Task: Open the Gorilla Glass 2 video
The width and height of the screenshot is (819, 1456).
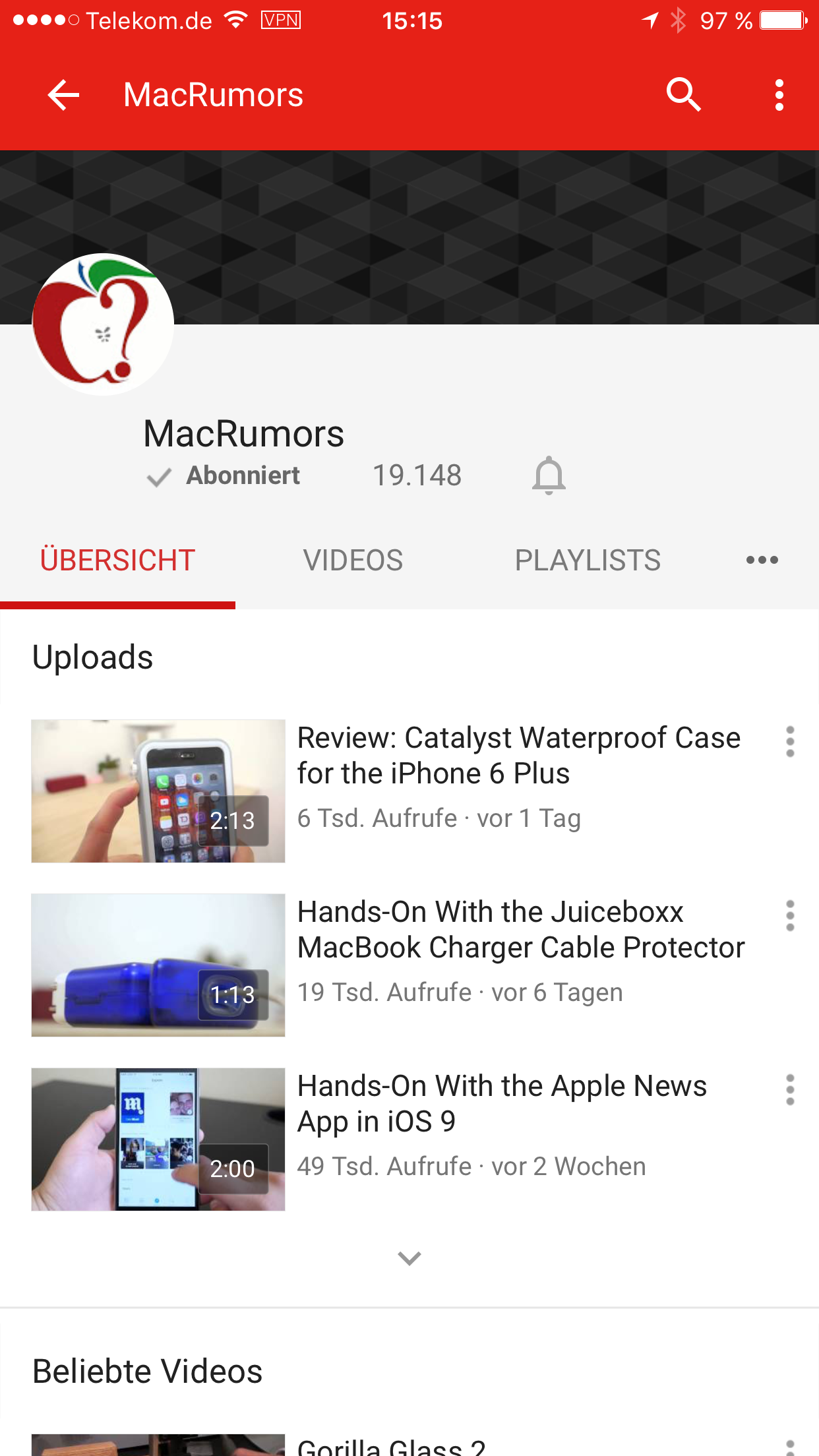Action: [392, 1445]
